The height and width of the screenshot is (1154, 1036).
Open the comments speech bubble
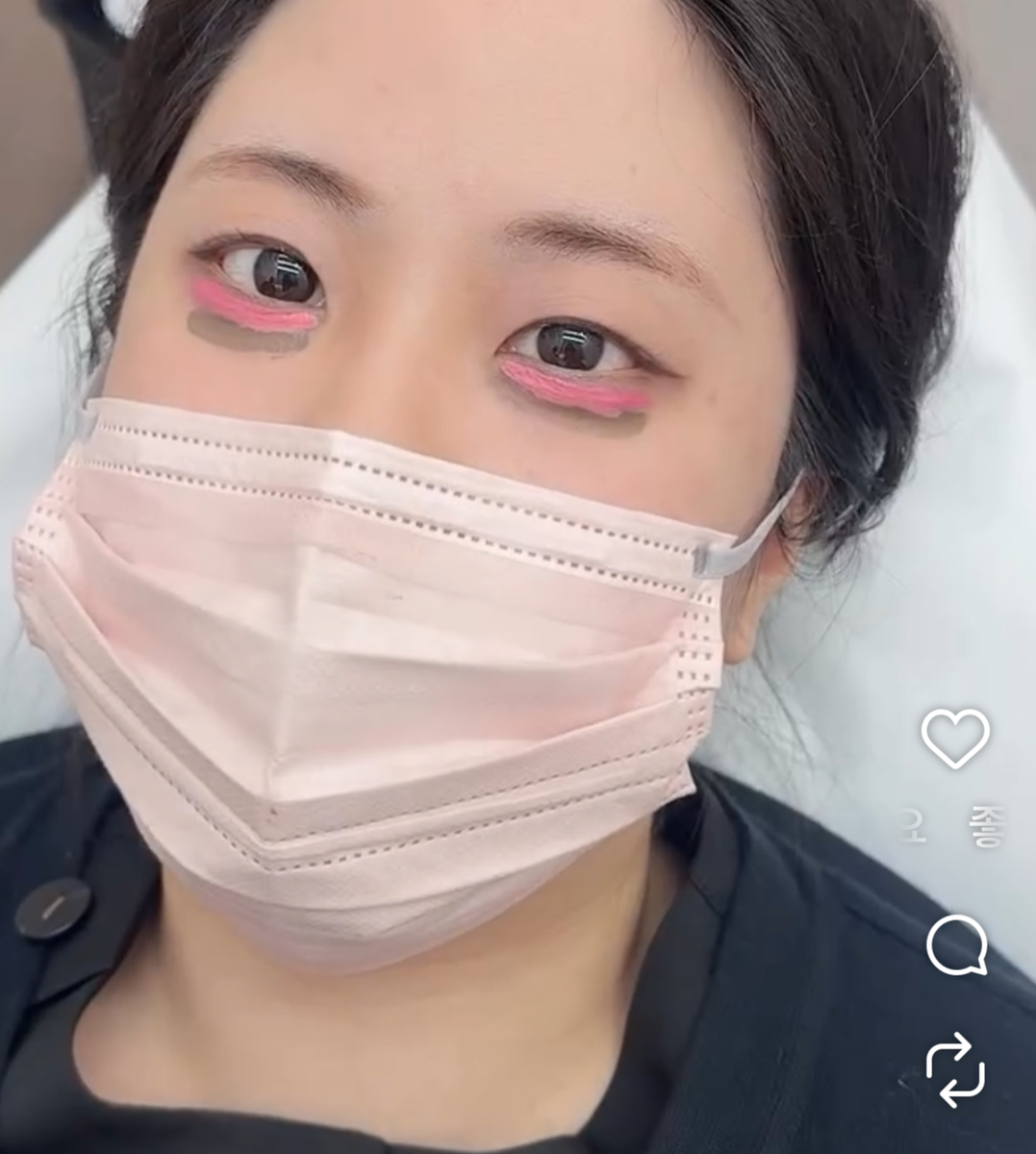click(x=956, y=945)
